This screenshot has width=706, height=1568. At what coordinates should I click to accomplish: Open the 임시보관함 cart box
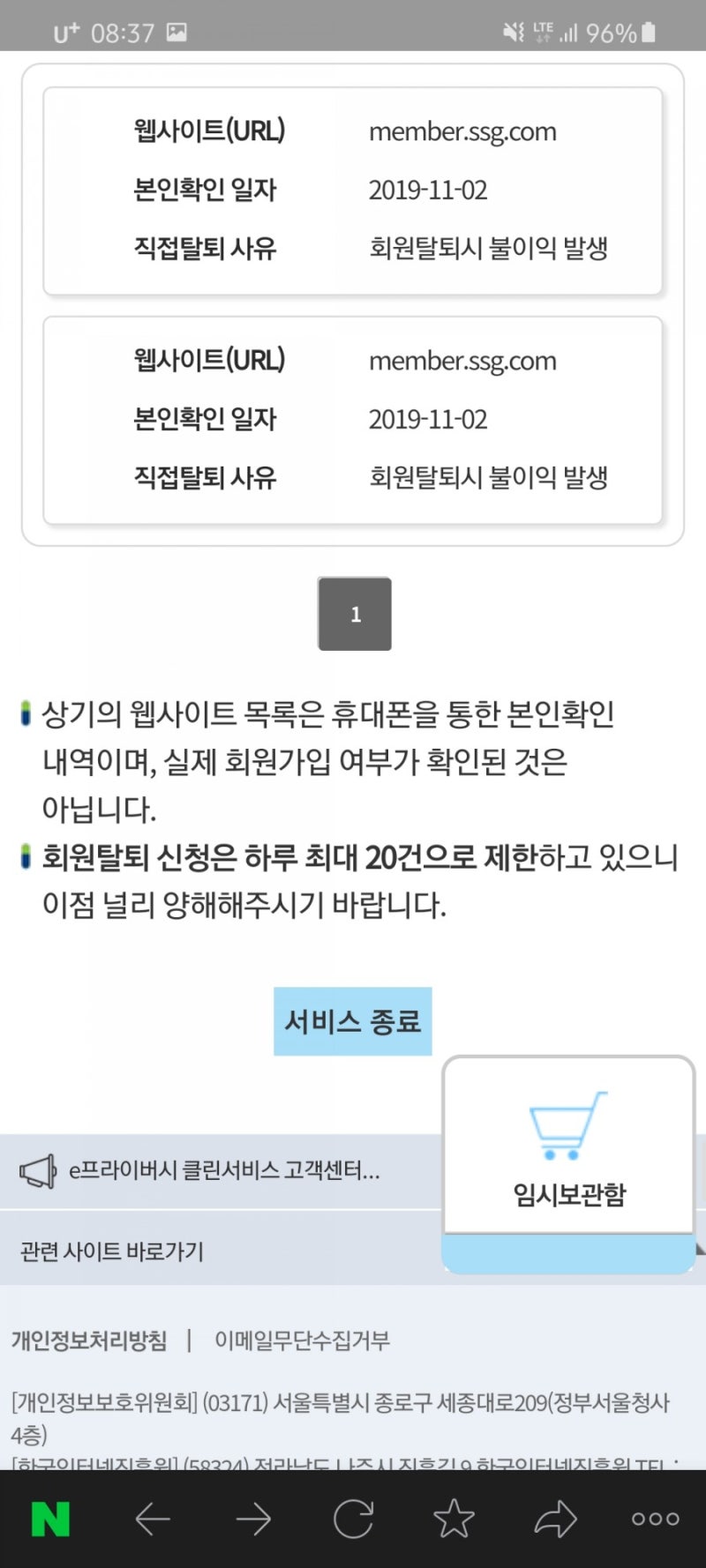(x=569, y=1164)
